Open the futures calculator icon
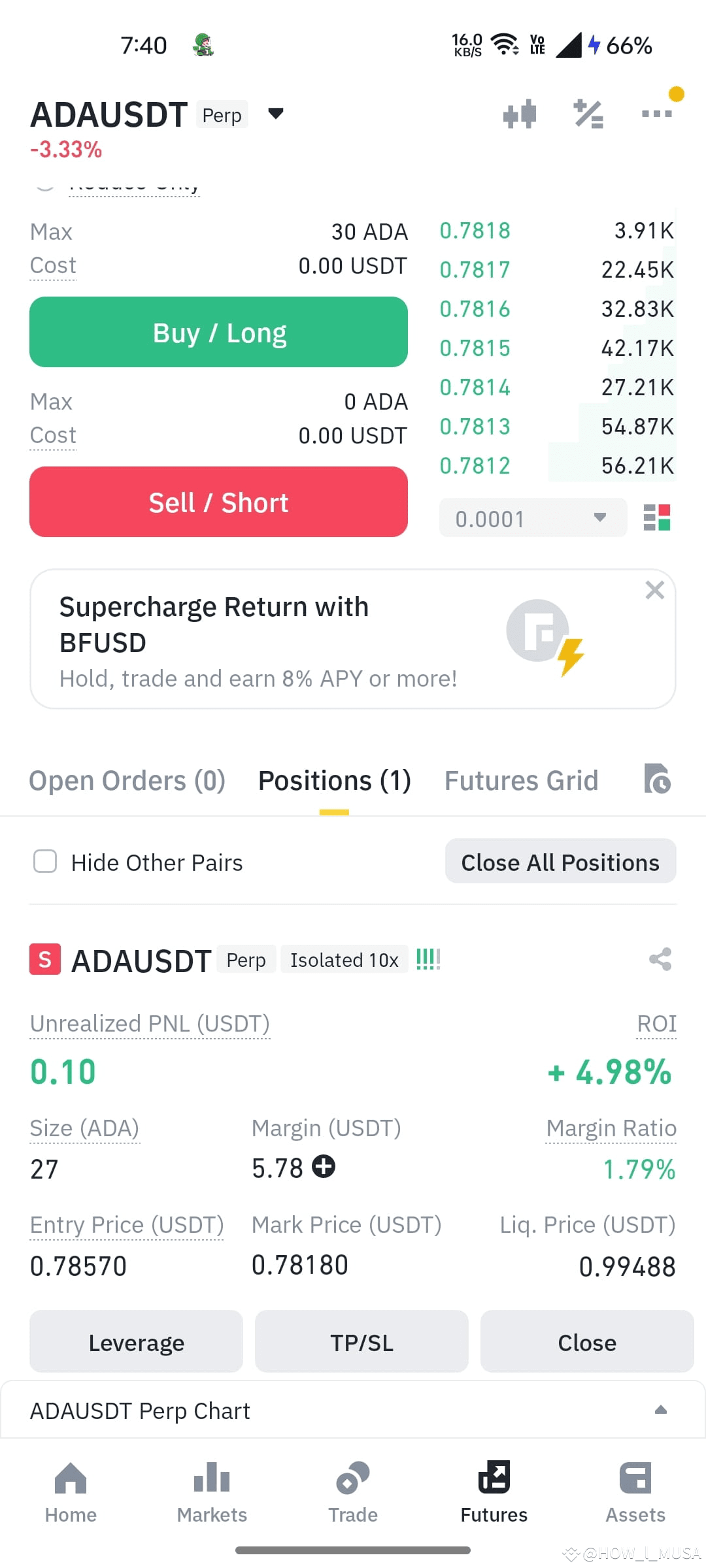The width and height of the screenshot is (706, 1568). (588, 113)
